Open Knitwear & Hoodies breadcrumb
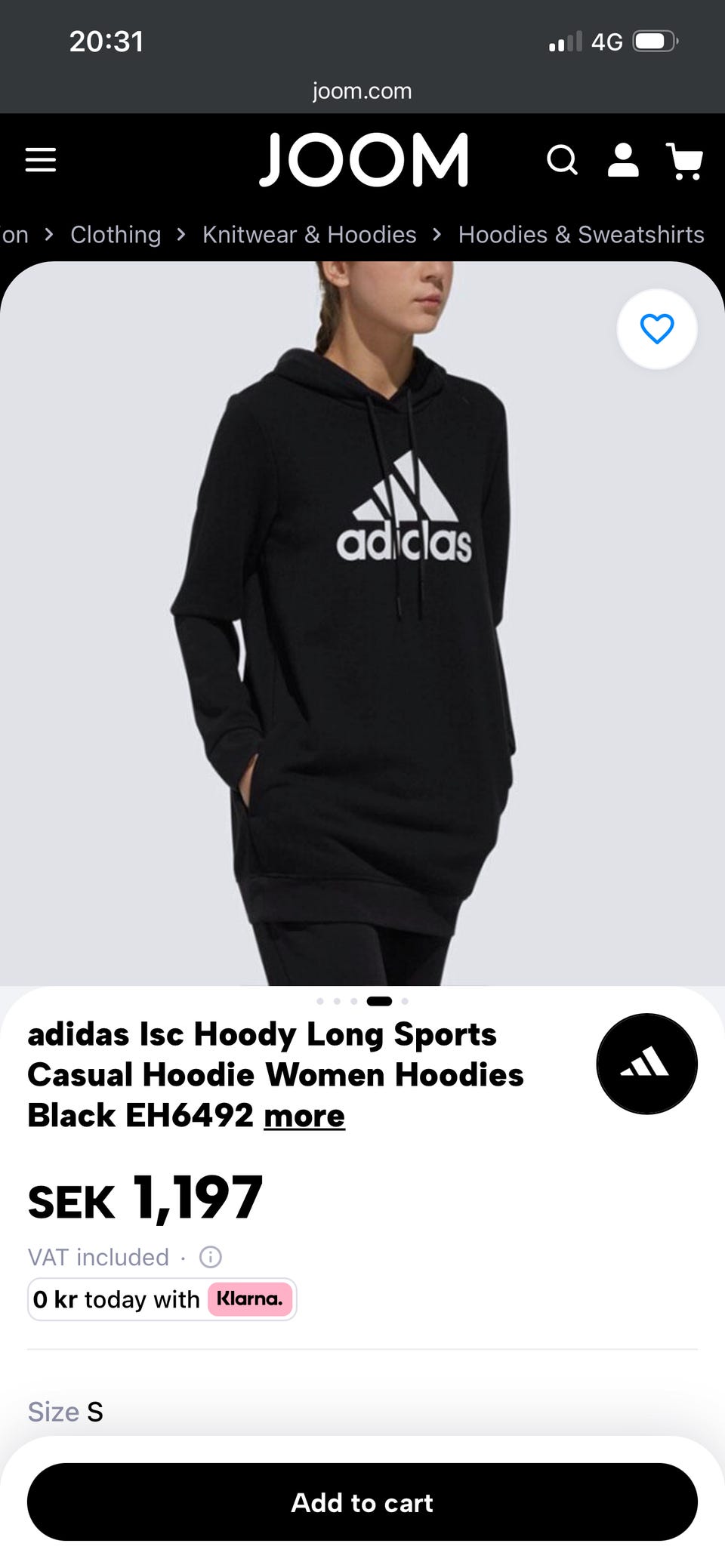725x1568 pixels. click(310, 235)
